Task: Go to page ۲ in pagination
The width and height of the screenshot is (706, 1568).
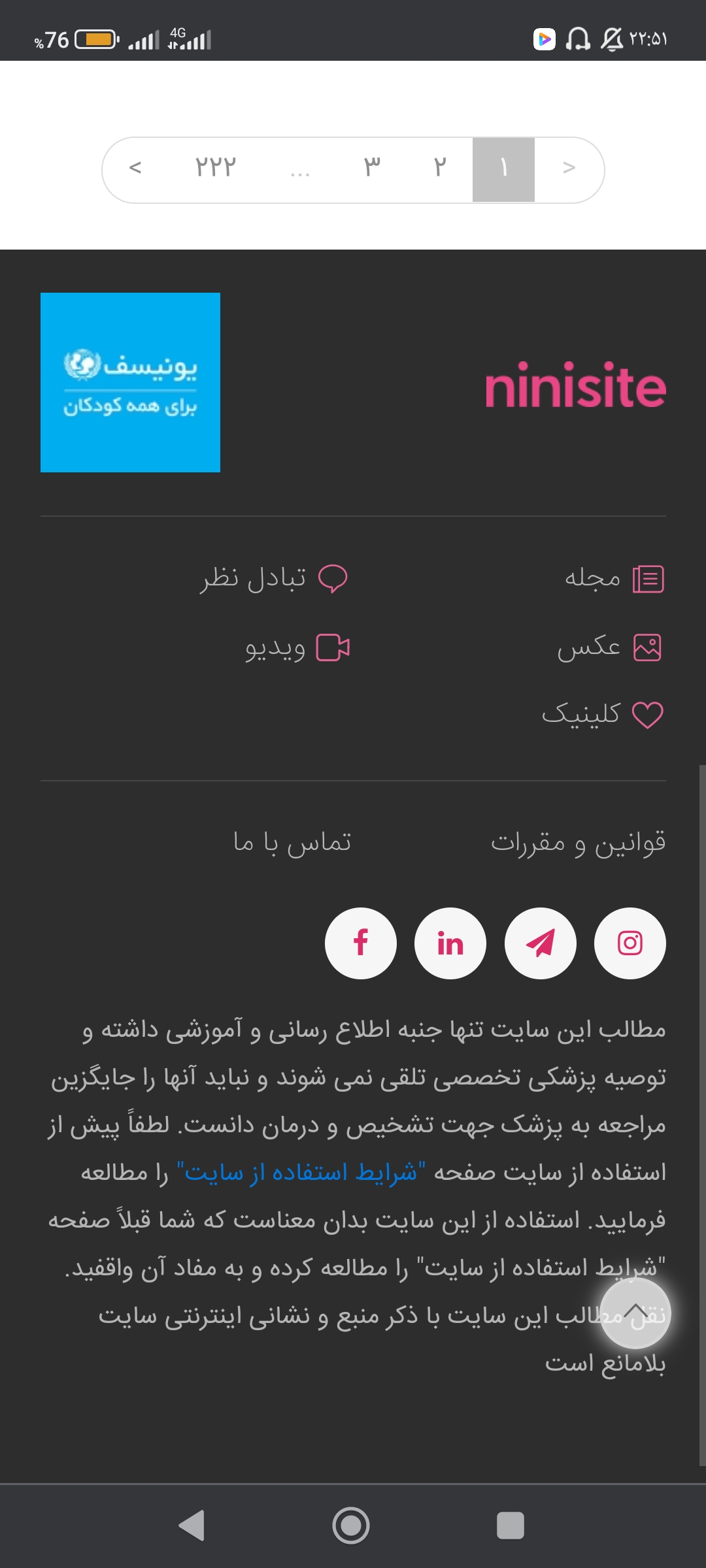Action: [440, 169]
